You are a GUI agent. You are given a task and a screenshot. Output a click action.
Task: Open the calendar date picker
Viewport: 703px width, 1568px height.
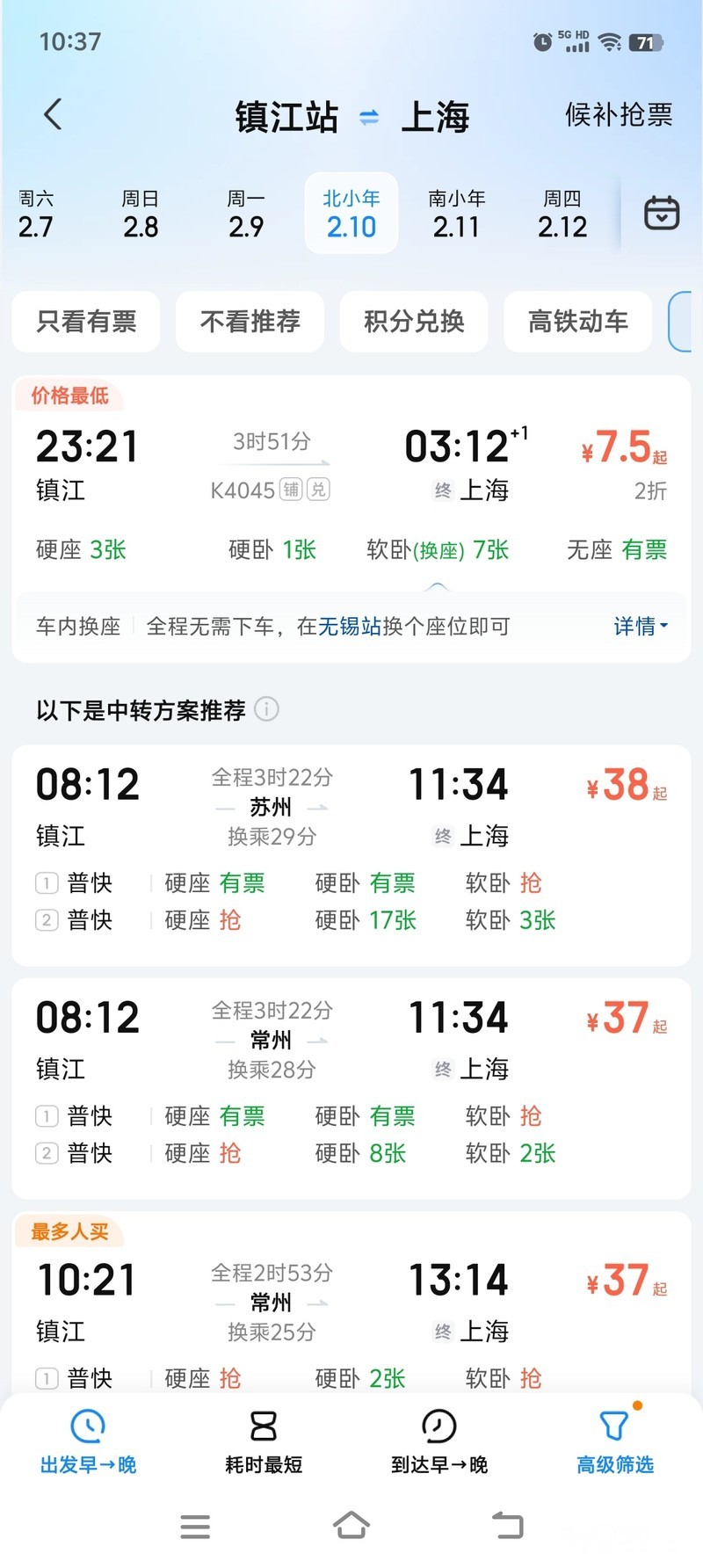(x=662, y=214)
